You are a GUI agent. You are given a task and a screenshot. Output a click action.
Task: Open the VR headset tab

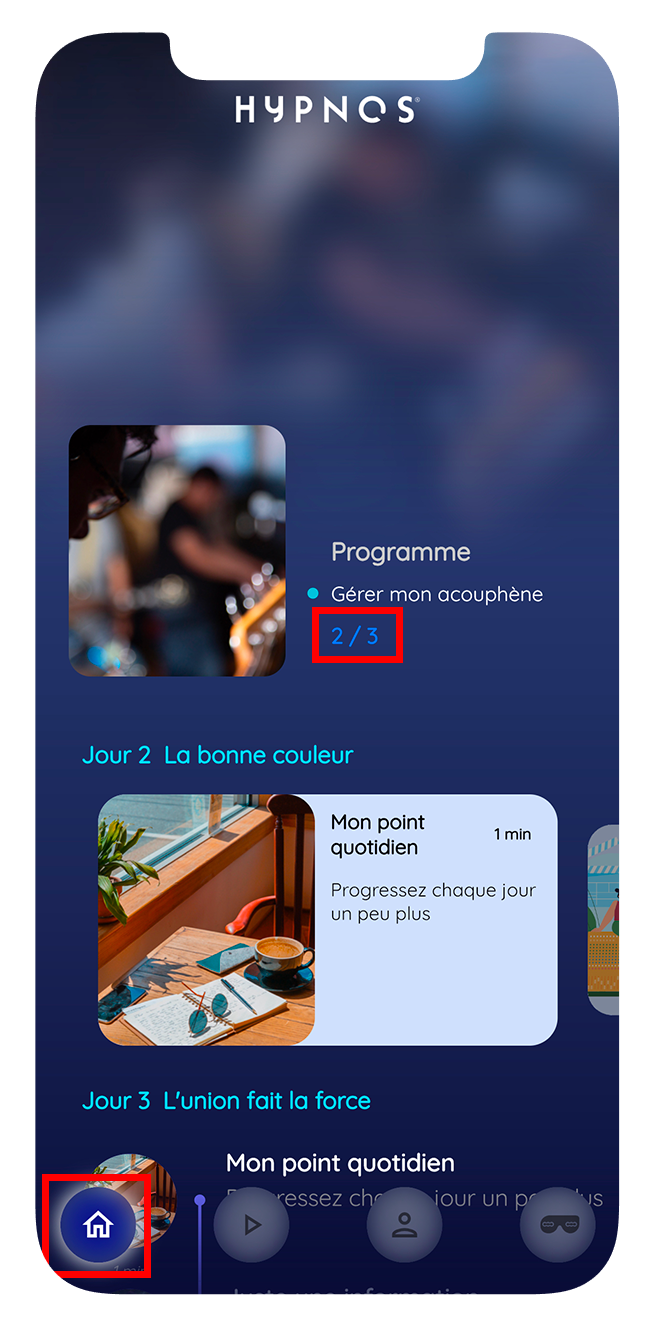coord(557,1224)
